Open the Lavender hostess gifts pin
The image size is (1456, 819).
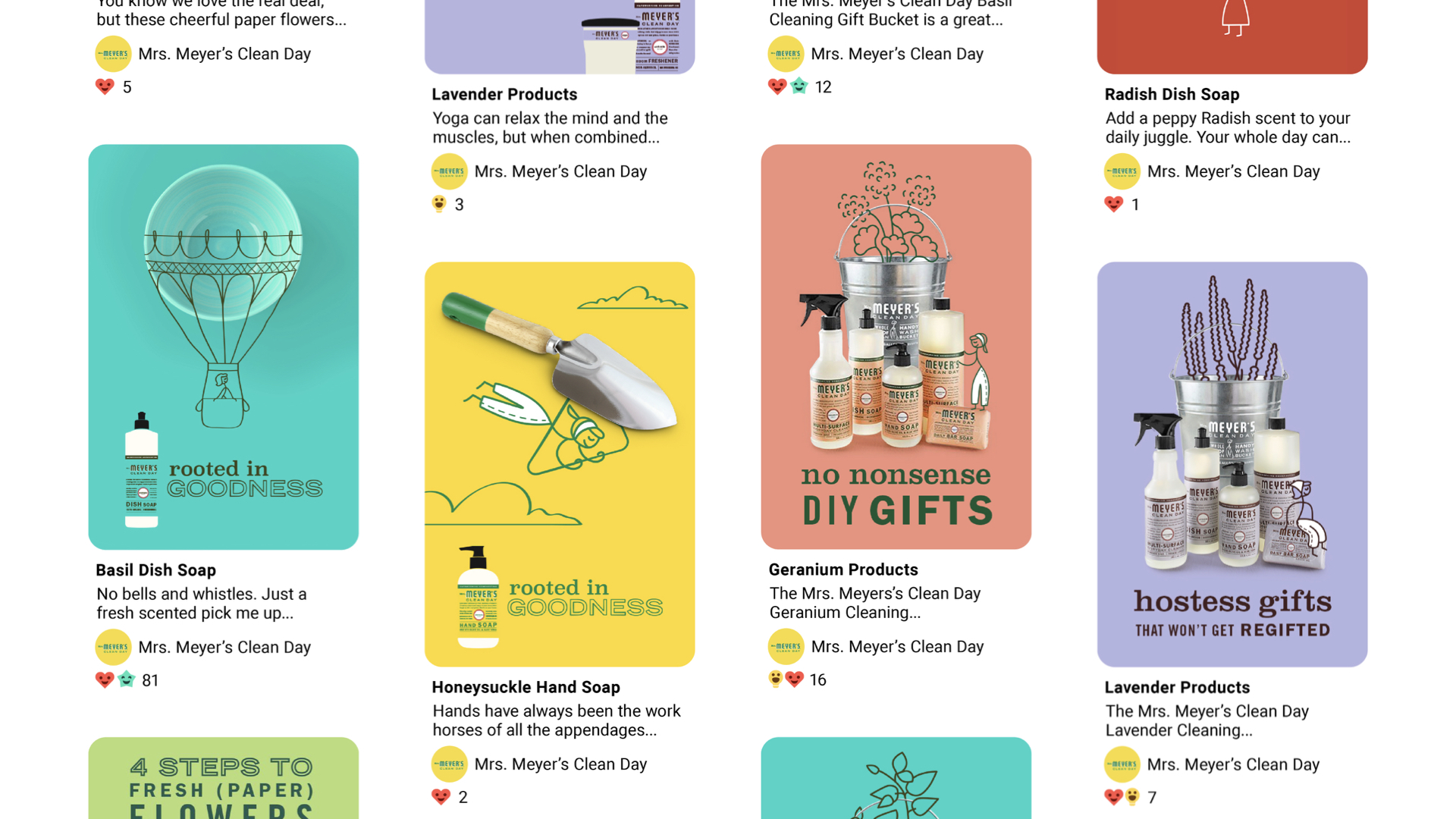pos(1232,464)
